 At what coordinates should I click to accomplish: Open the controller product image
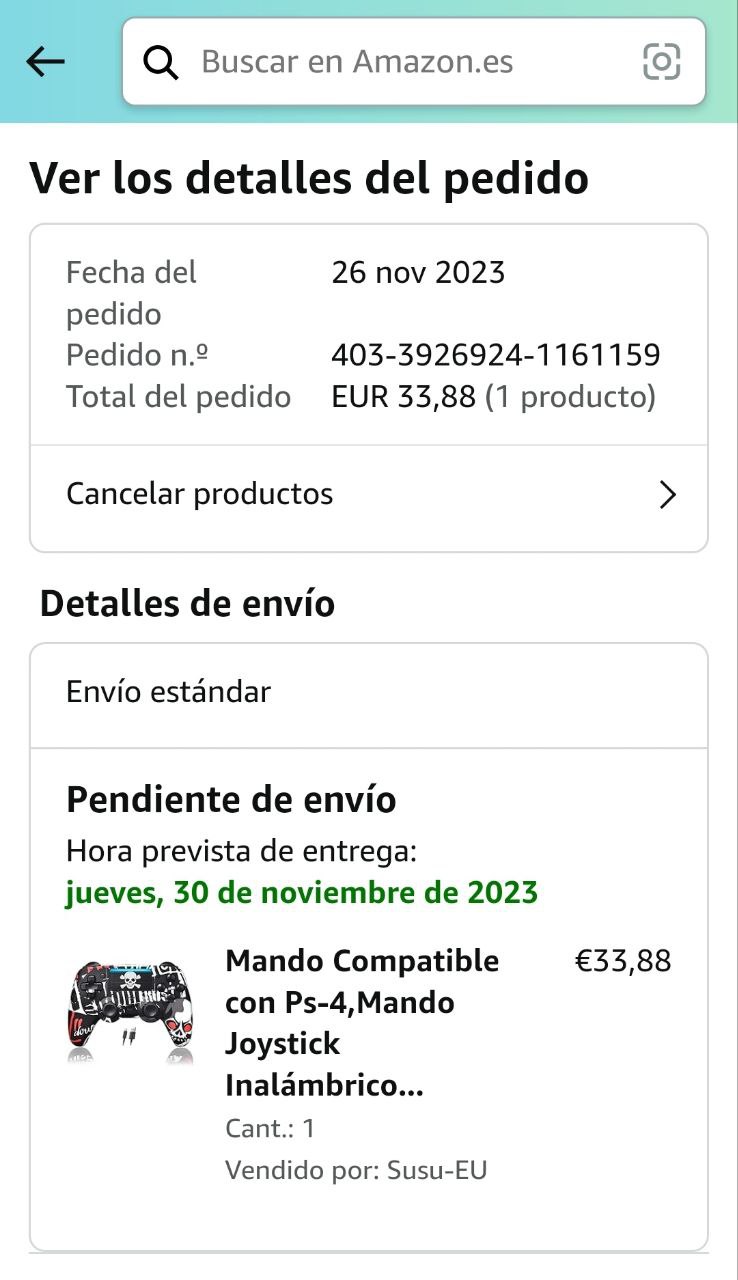131,1008
